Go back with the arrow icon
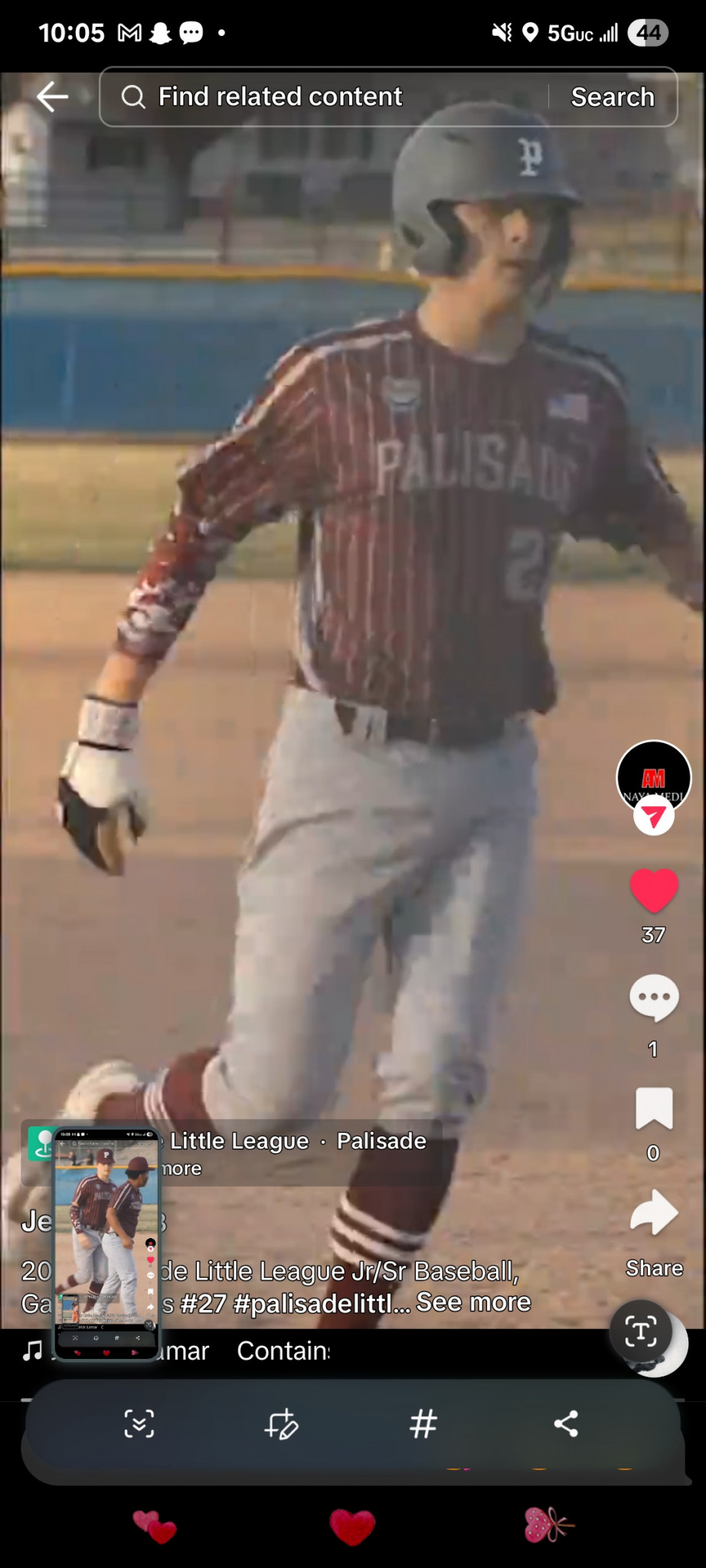The width and height of the screenshot is (706, 1568). click(x=52, y=97)
